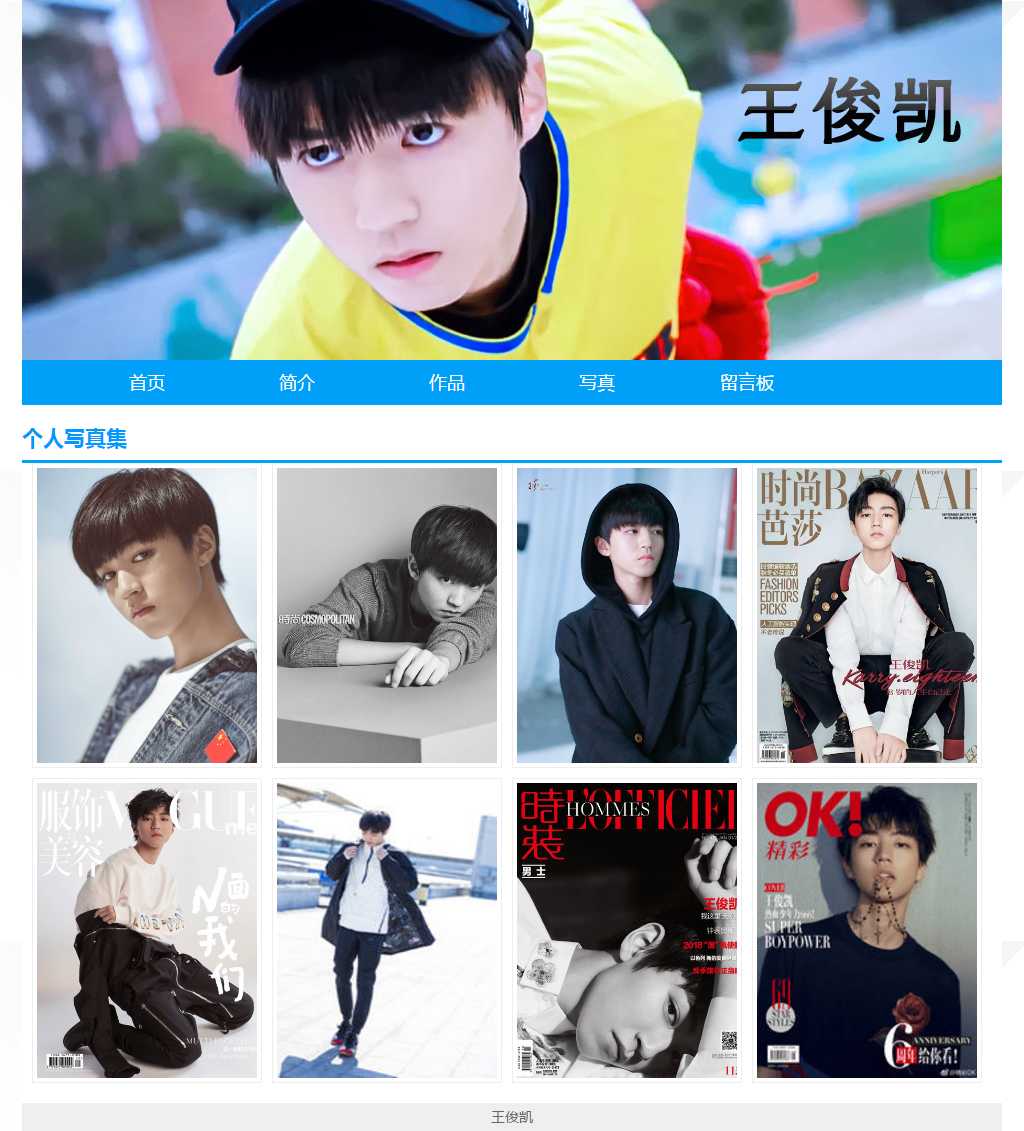Open the 留言板 page
Screen dimensions: 1024x1131
(x=747, y=383)
